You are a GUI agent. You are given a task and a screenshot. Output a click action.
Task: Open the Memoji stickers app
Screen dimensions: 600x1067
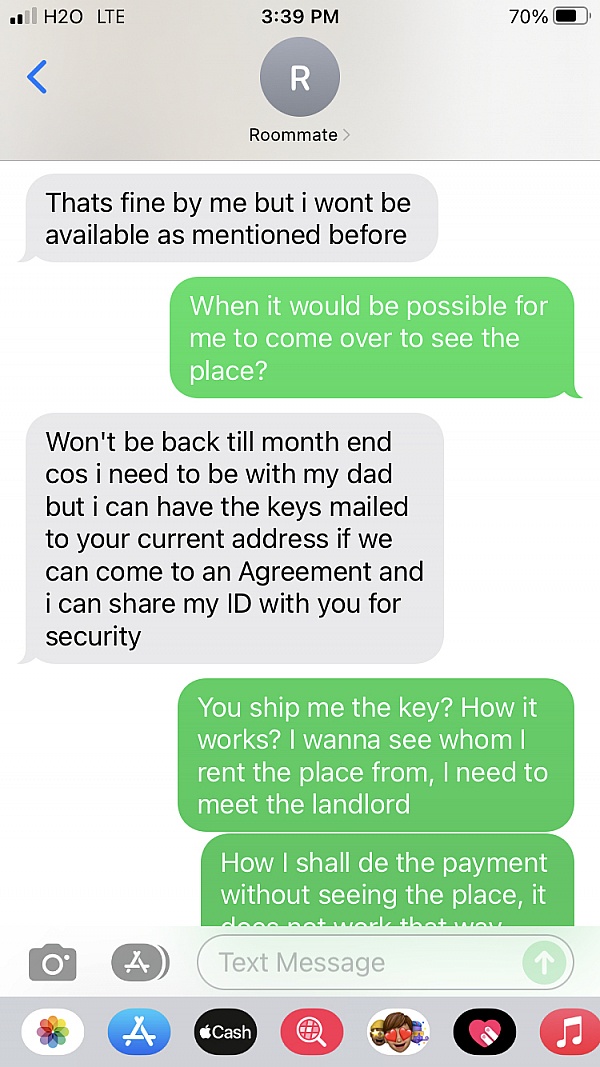tap(398, 1032)
